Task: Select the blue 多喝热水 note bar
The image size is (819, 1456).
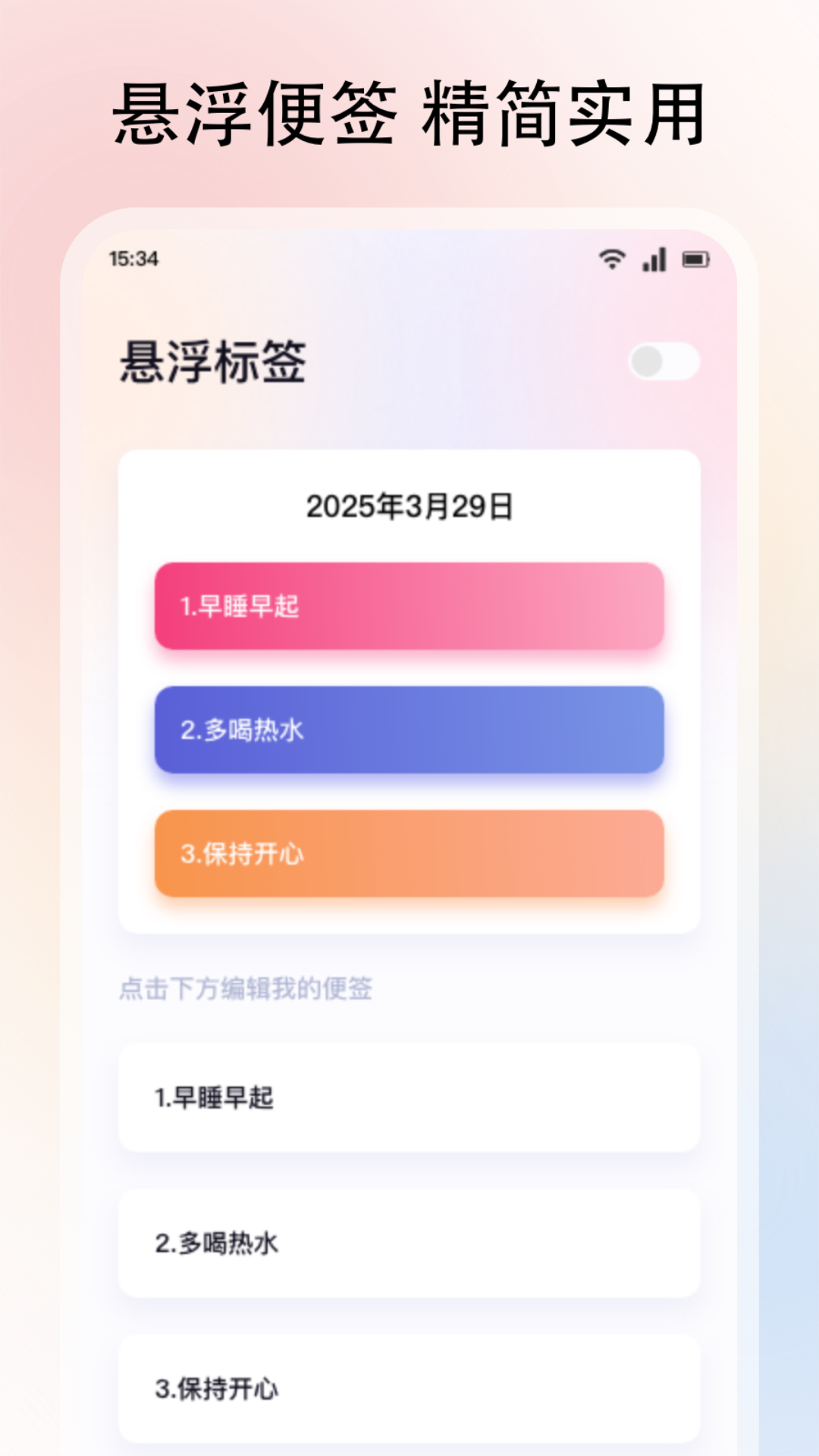Action: tap(409, 730)
